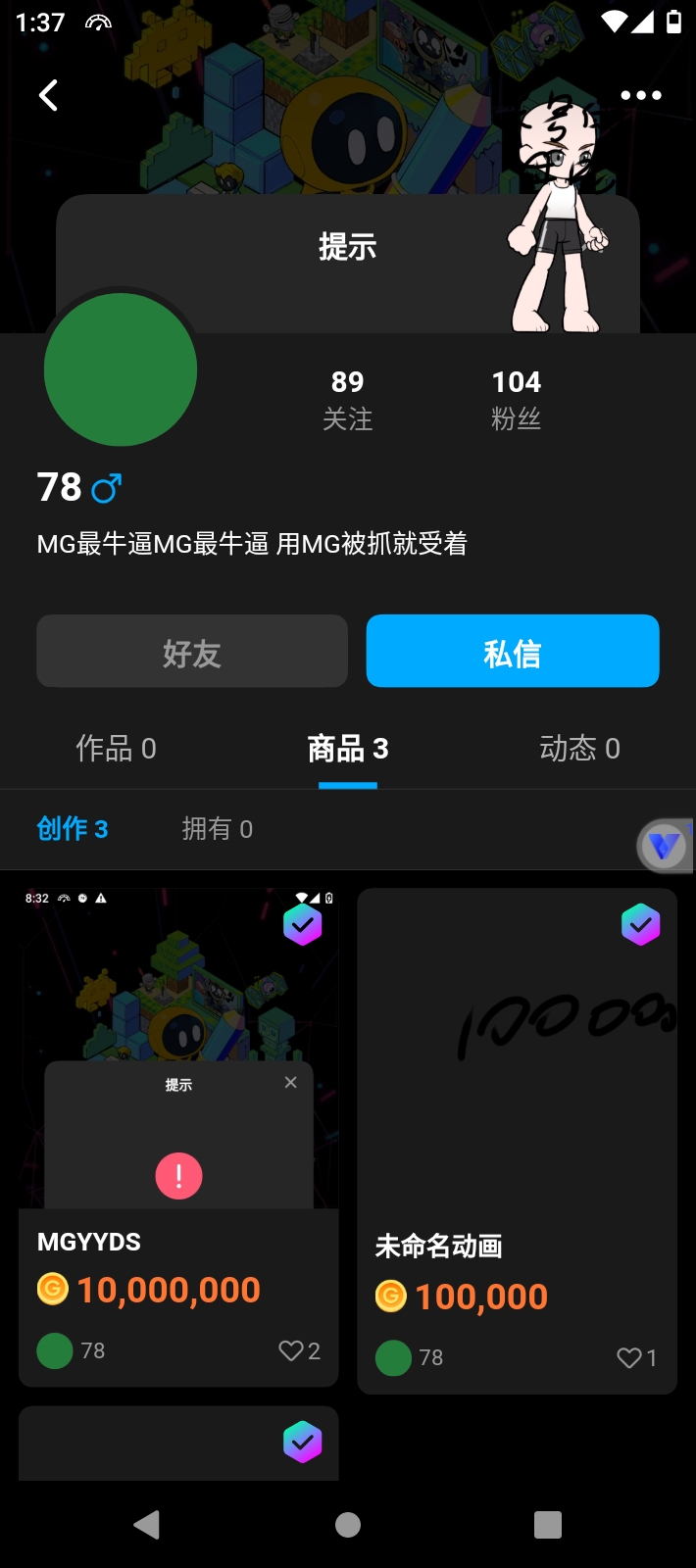Tap the system home button
Screen dimensions: 696x1568
(x=348, y=1525)
